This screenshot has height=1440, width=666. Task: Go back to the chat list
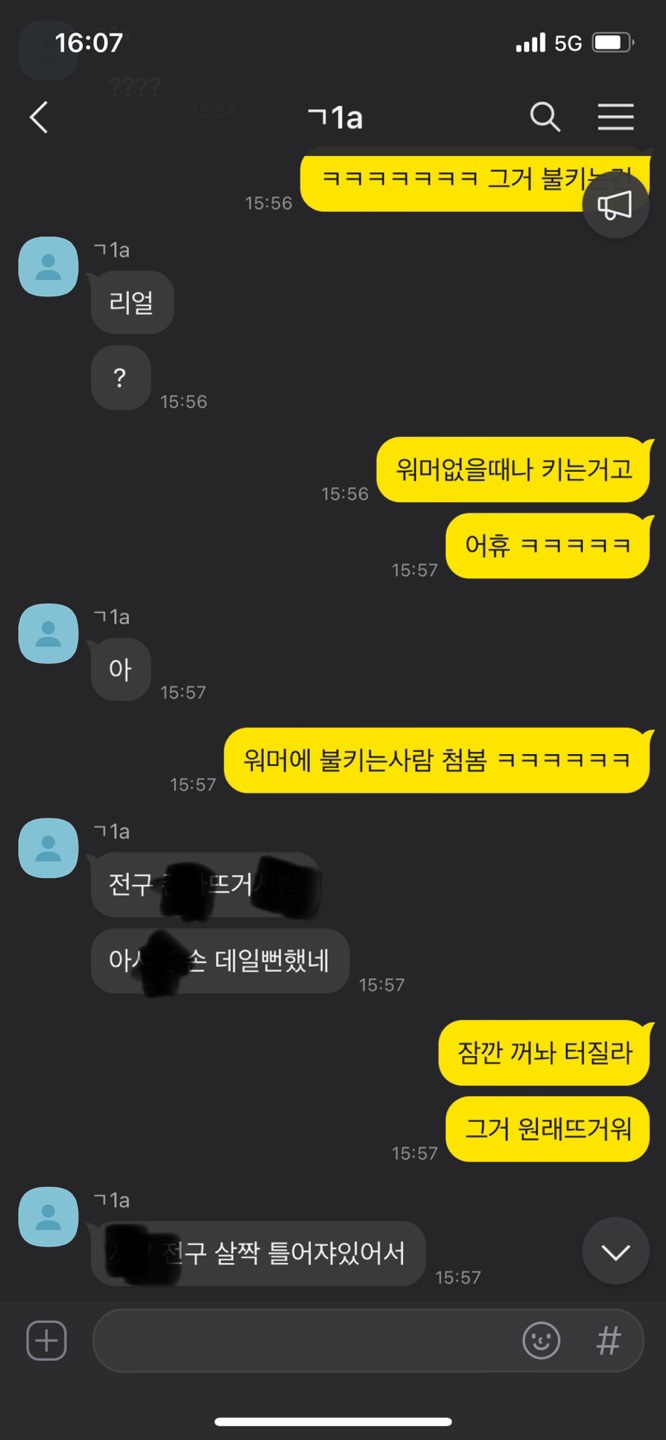pyautogui.click(x=39, y=118)
